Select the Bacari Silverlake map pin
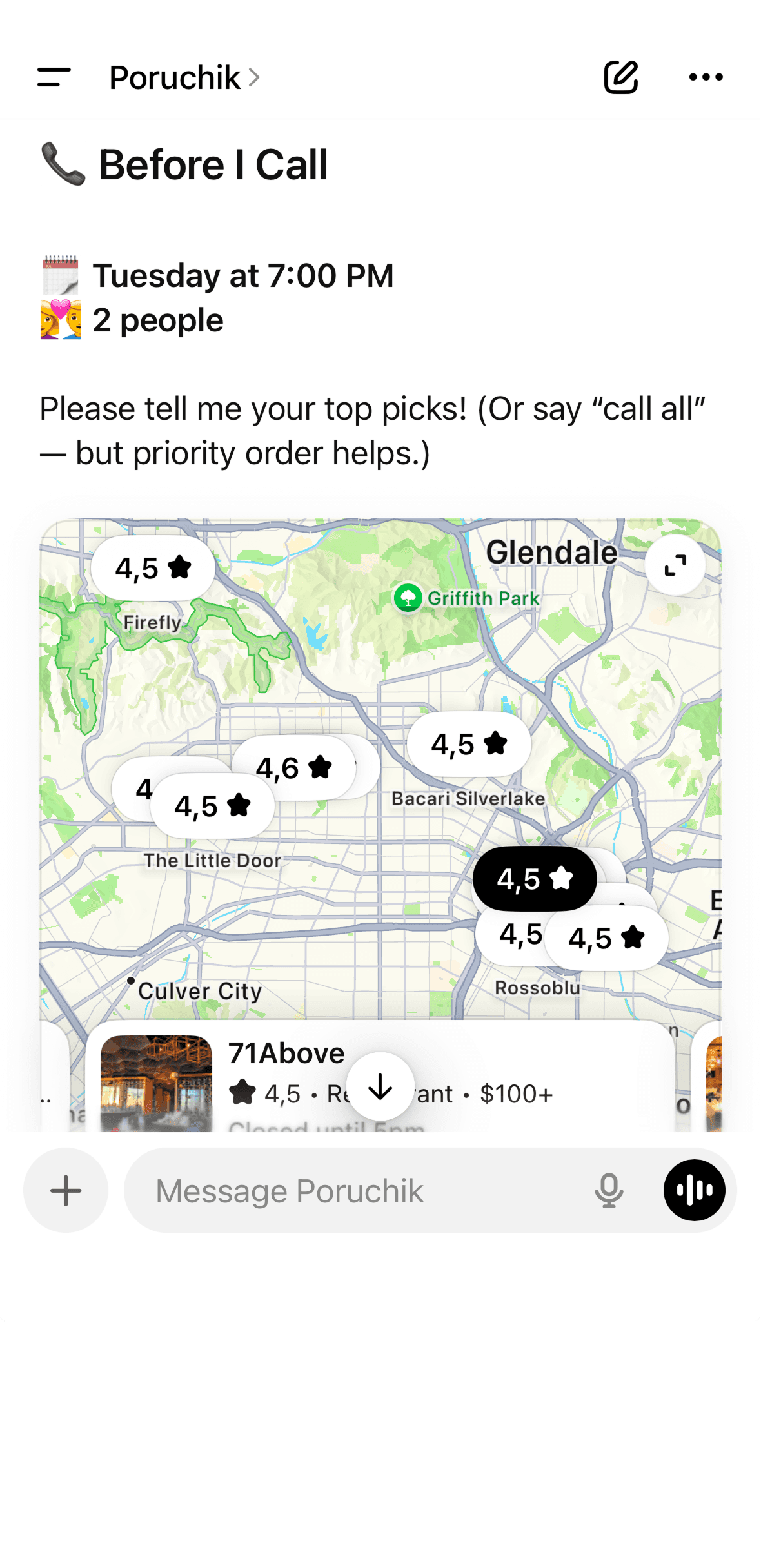 click(x=469, y=744)
